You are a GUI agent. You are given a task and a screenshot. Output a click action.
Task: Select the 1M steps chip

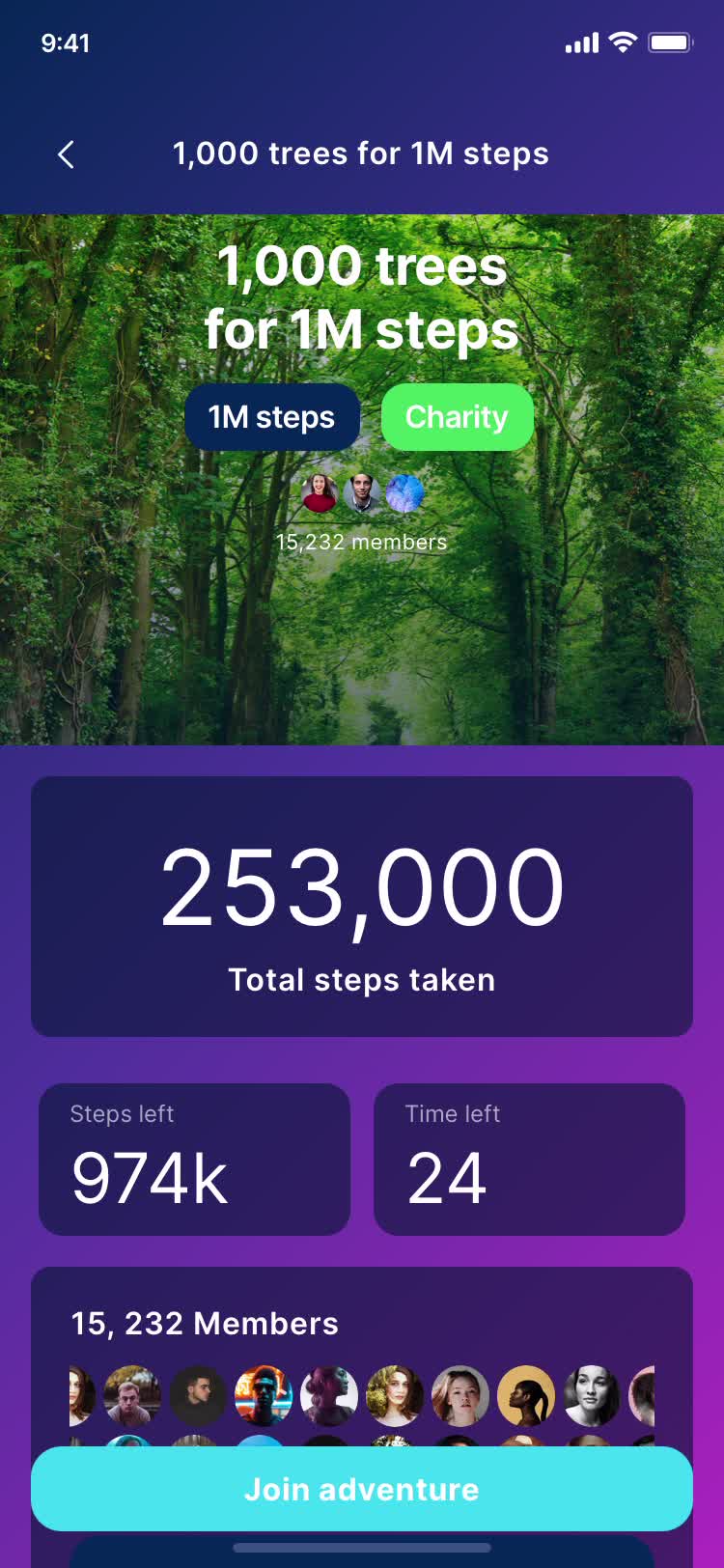click(271, 417)
